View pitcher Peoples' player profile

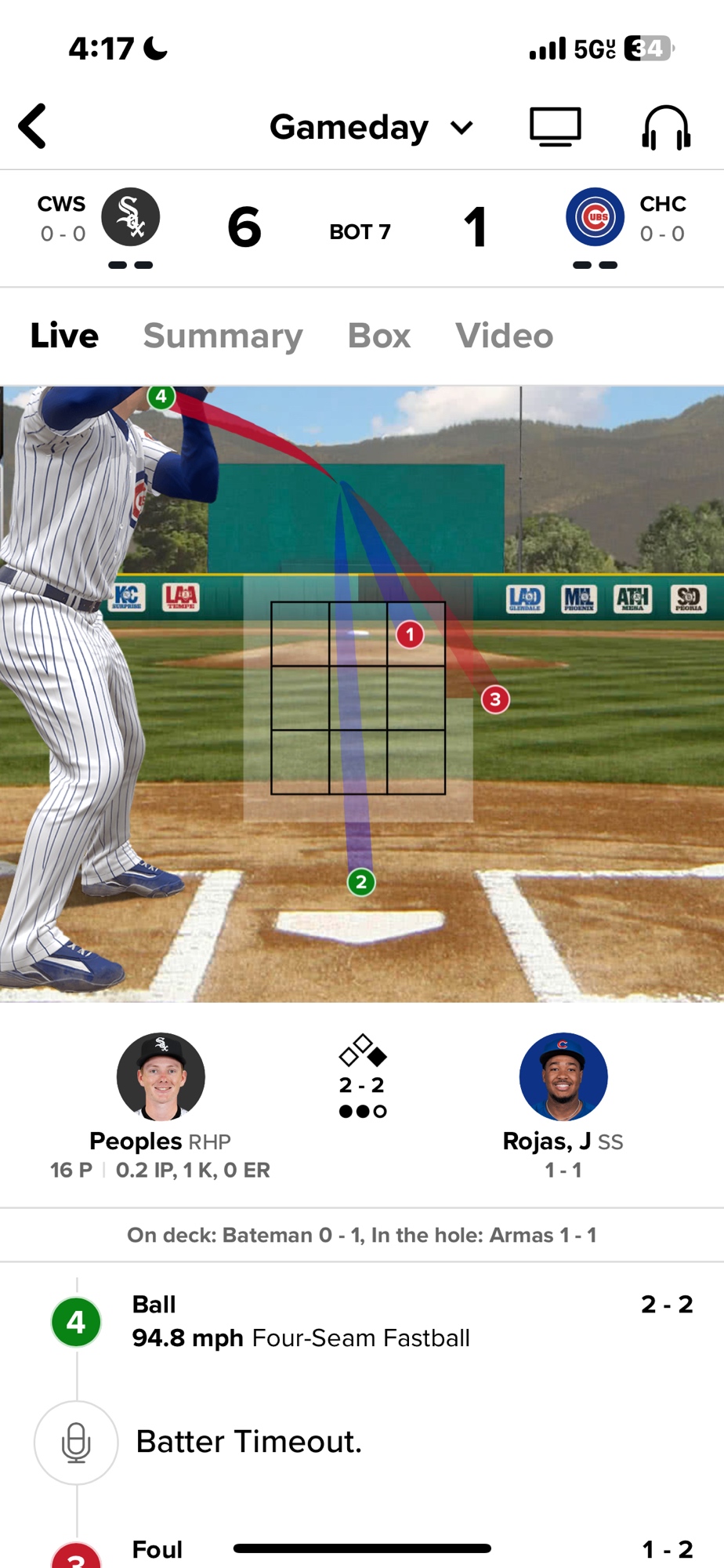[161, 1076]
